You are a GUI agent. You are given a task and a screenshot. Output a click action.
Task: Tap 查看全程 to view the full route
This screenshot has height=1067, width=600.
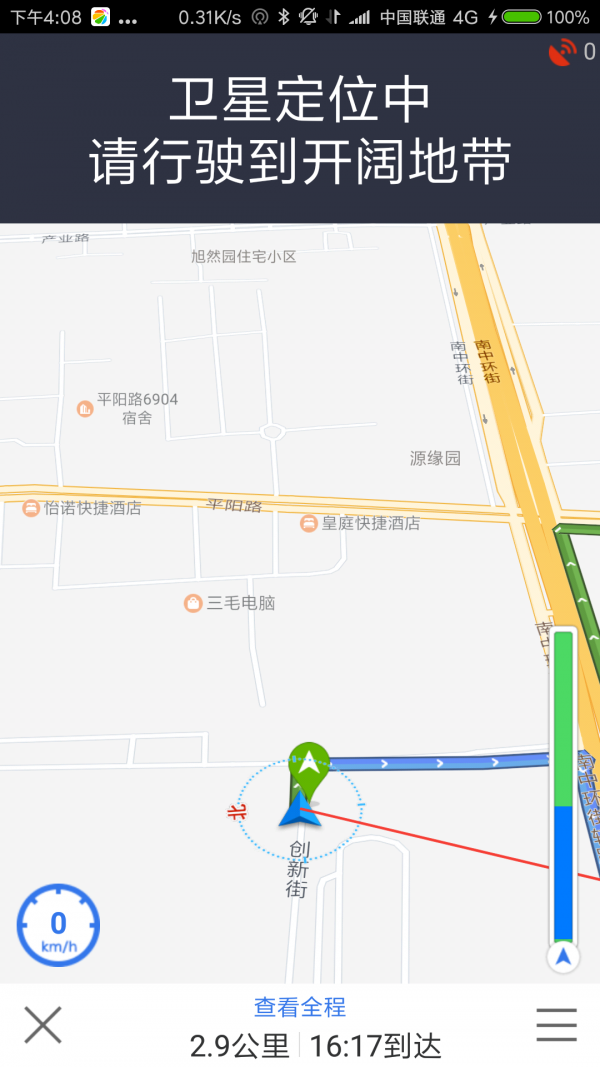pos(300,1007)
